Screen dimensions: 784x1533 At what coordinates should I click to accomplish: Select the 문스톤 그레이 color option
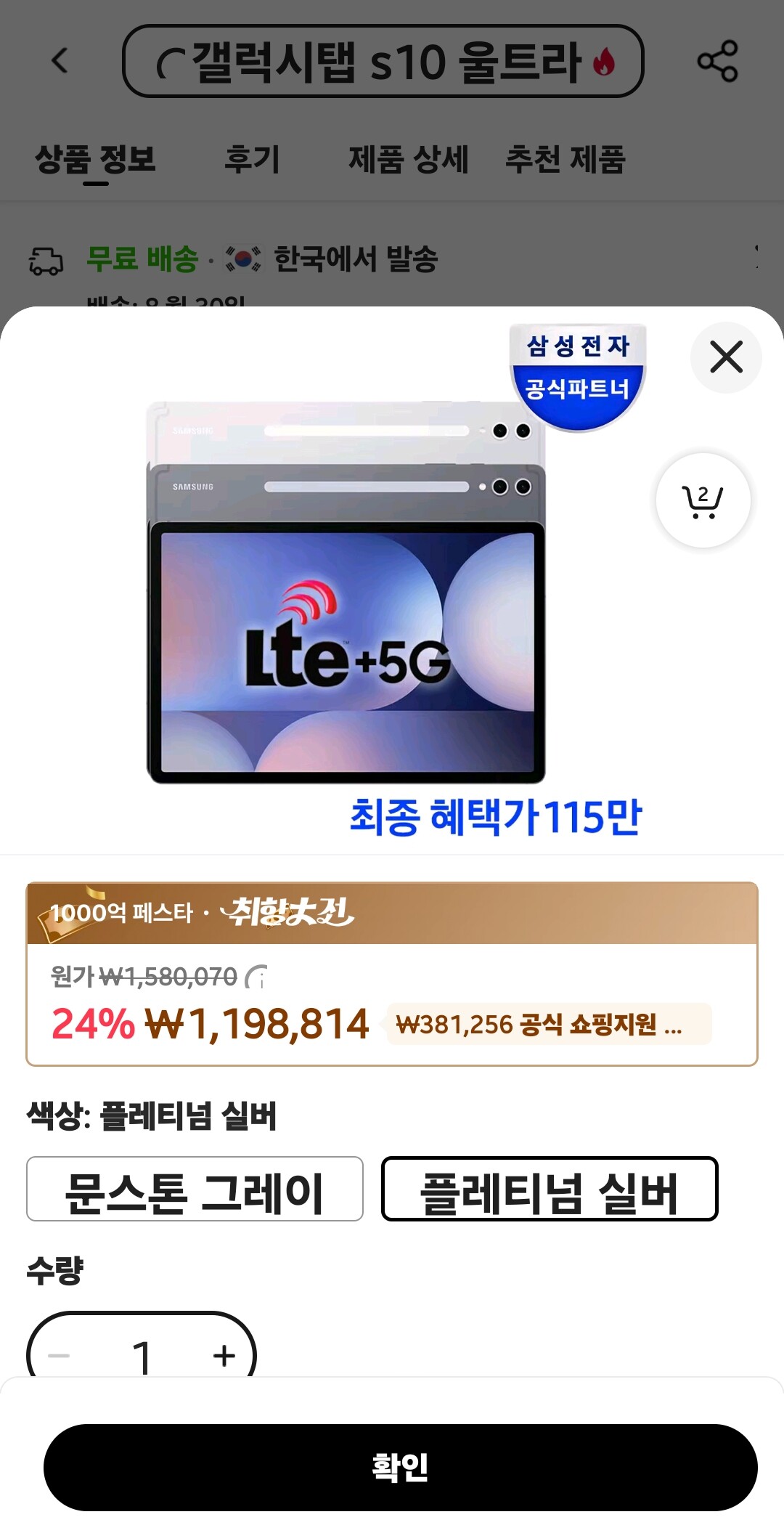tap(195, 1189)
